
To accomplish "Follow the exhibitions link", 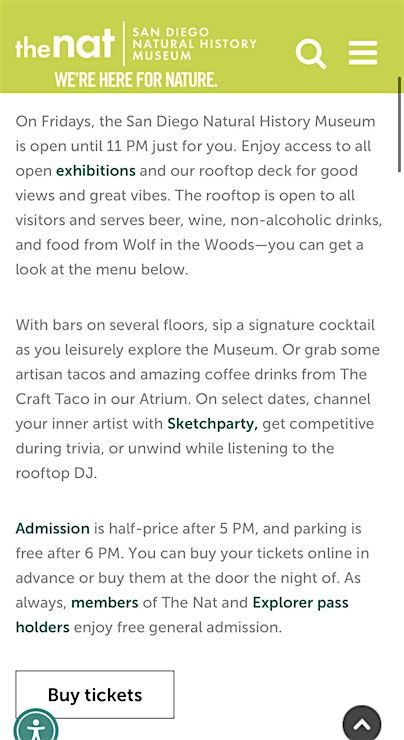I will tap(96, 171).
